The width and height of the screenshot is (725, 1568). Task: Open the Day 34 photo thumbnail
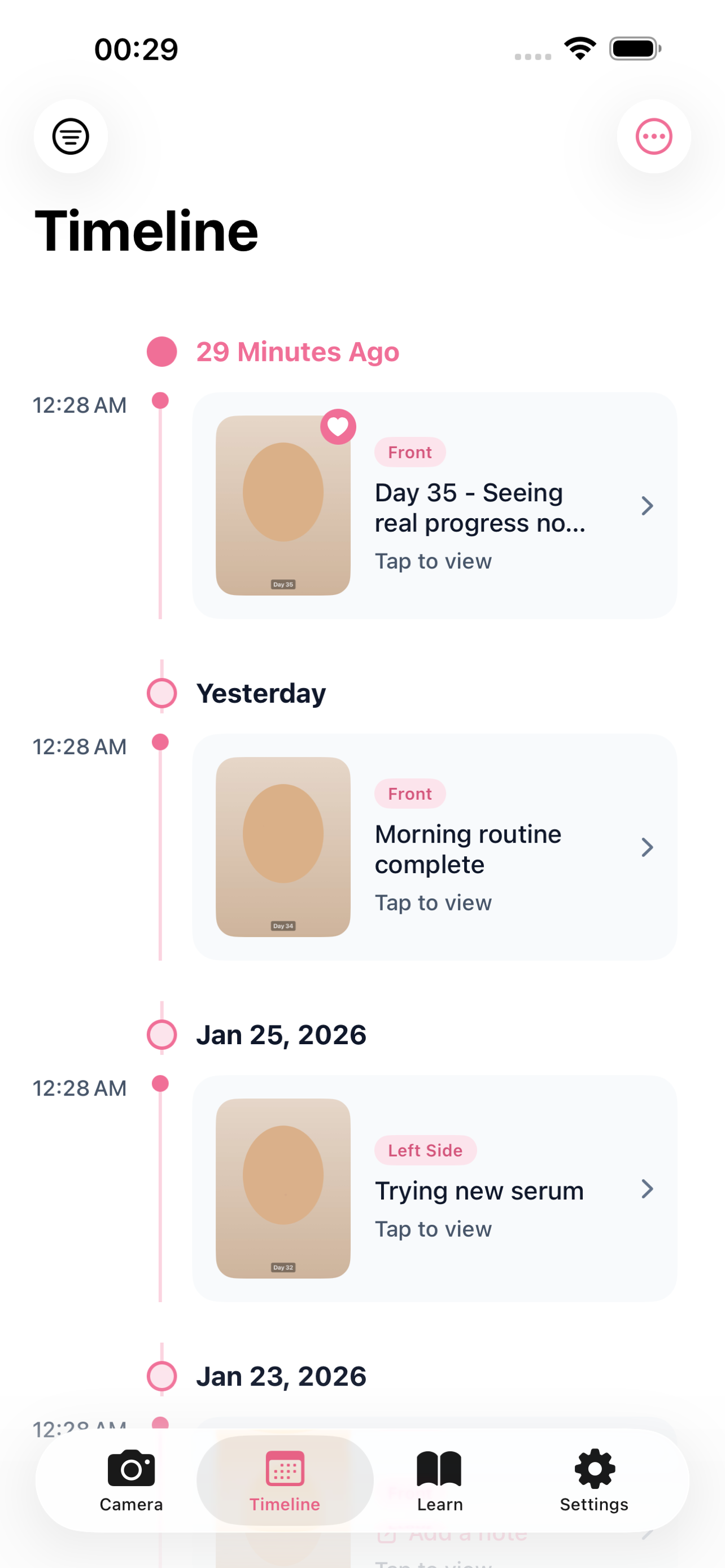(x=282, y=847)
